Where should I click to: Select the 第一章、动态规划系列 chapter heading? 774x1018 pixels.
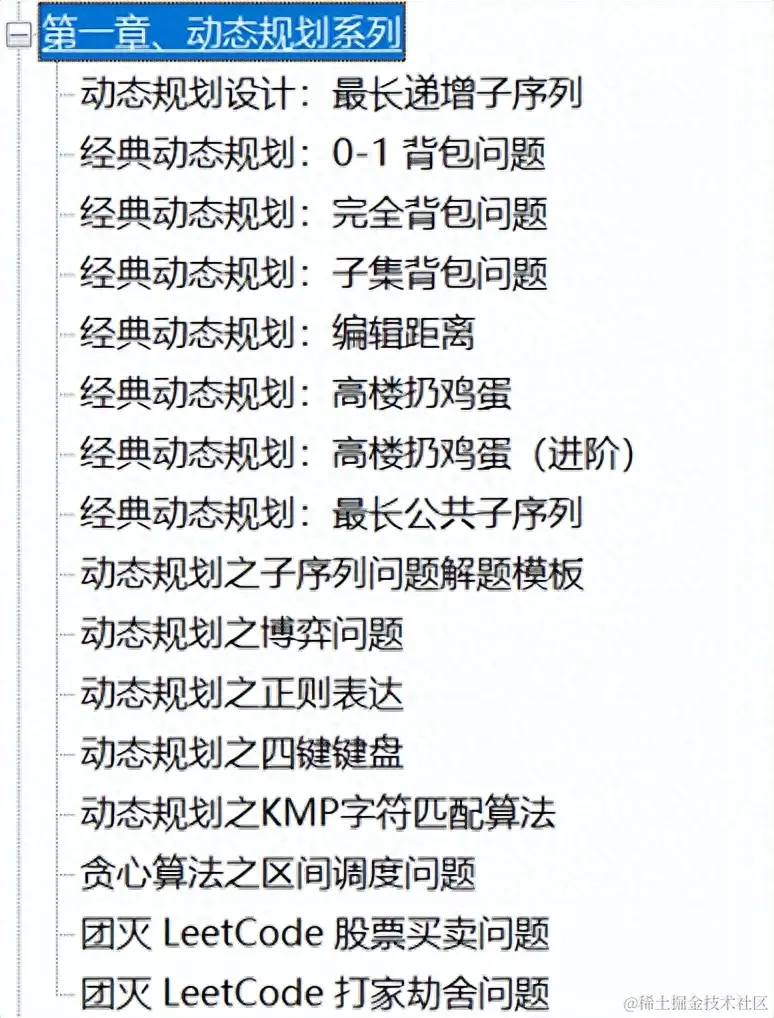221,35
